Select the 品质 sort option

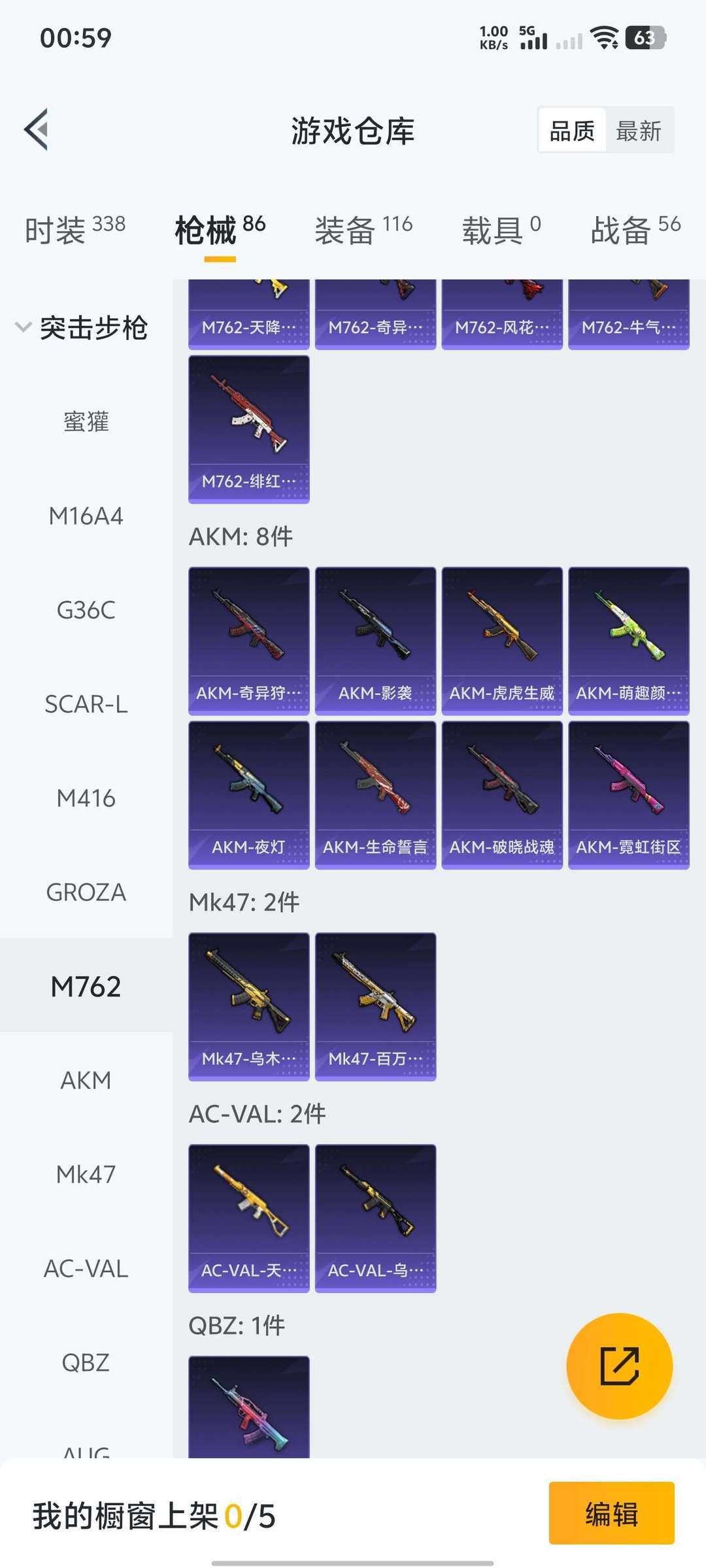[x=572, y=131]
